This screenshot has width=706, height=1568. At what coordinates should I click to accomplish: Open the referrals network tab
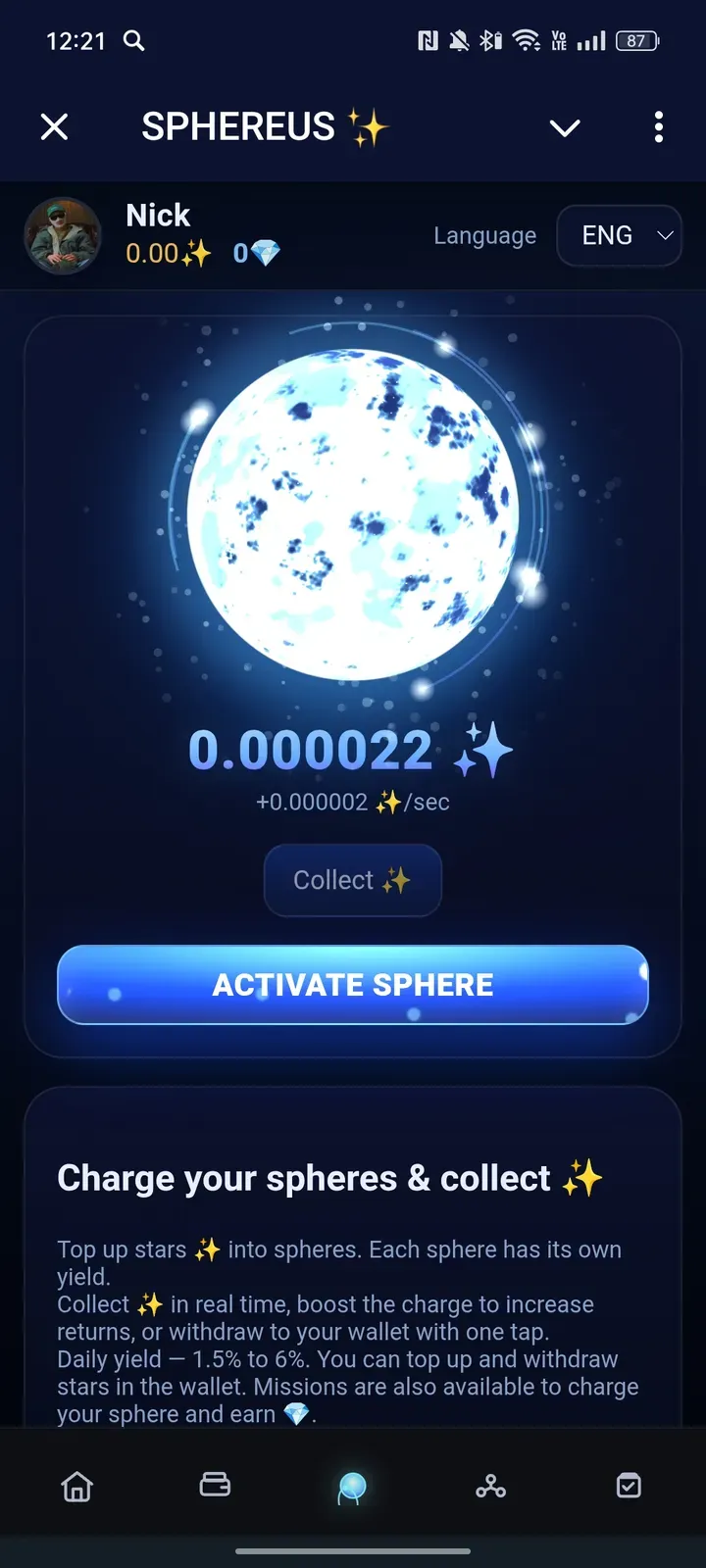[490, 1487]
